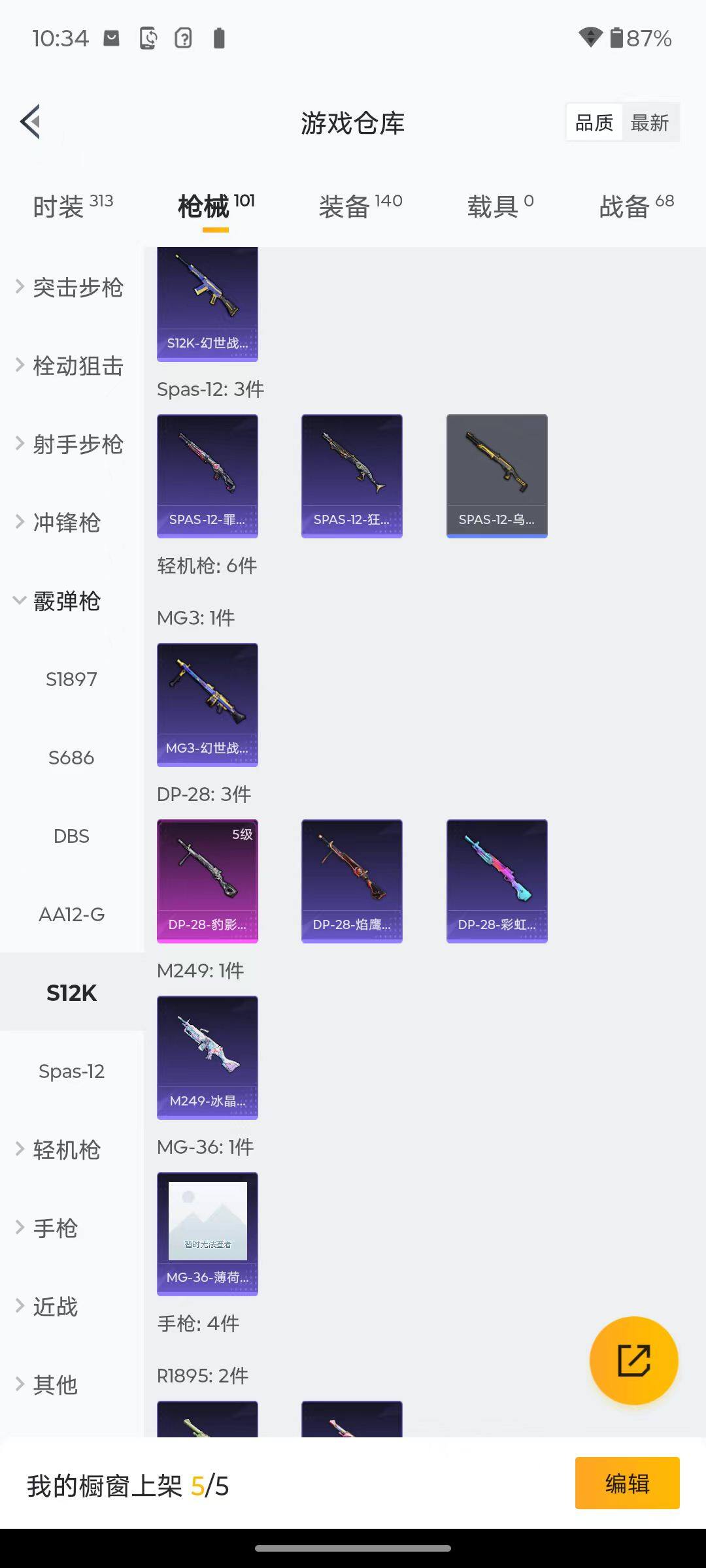
Task: Open the level 5 DP-28-豹影 skin
Action: pos(207,881)
